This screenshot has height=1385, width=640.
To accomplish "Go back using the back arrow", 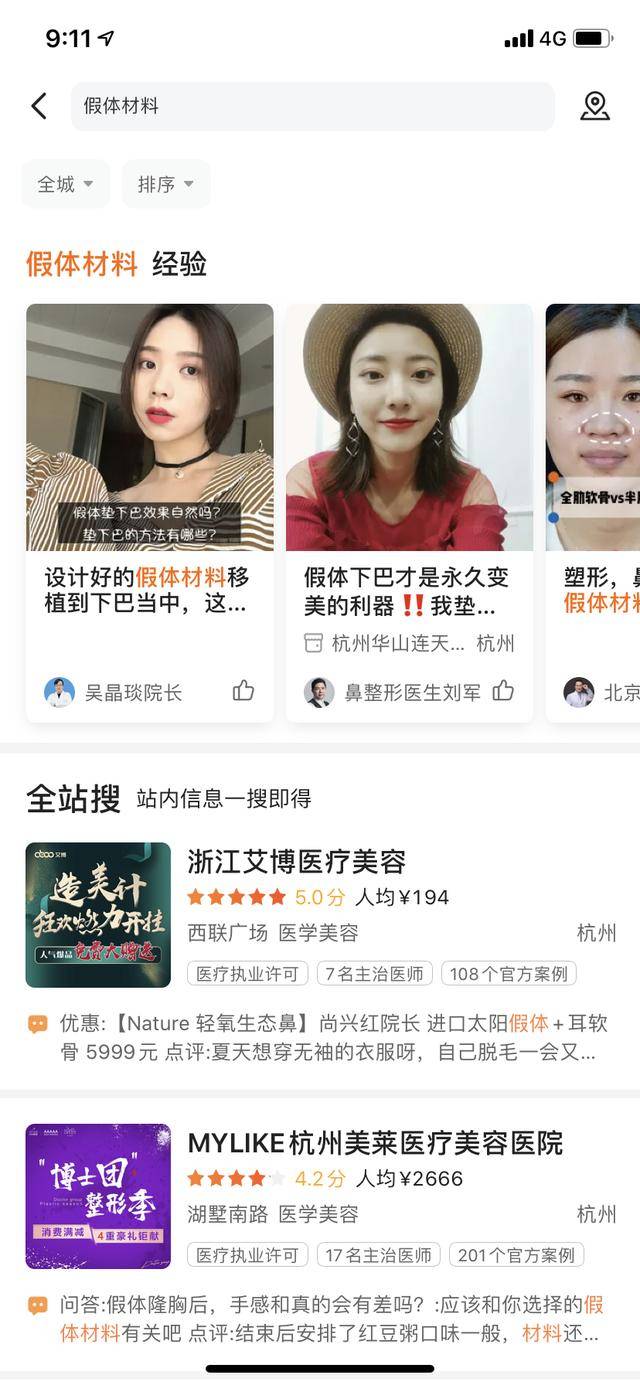I will [x=39, y=106].
